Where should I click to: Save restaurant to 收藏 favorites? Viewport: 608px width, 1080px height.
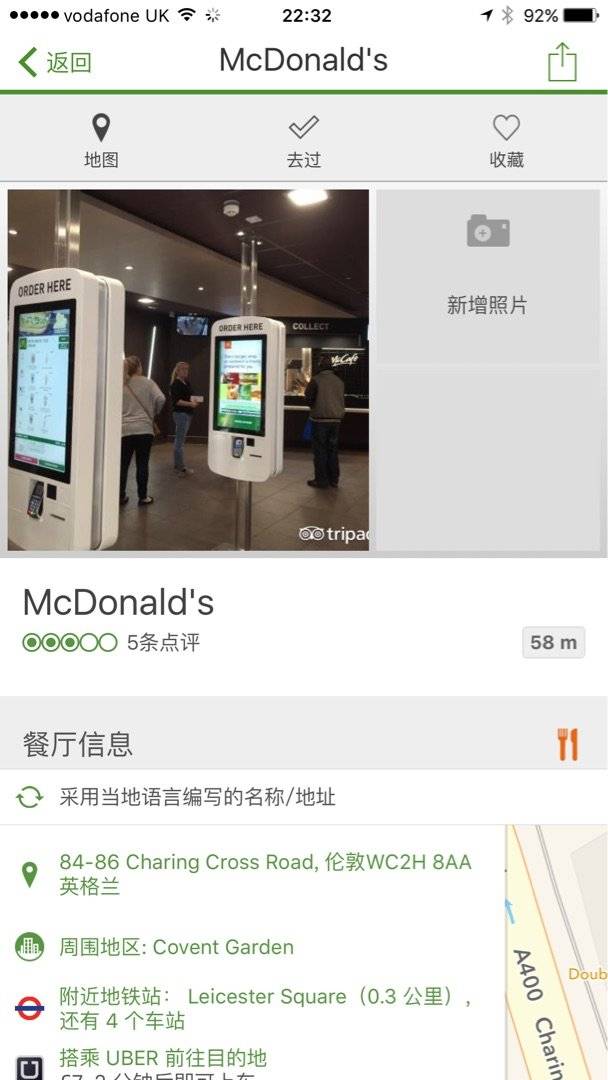point(506,141)
